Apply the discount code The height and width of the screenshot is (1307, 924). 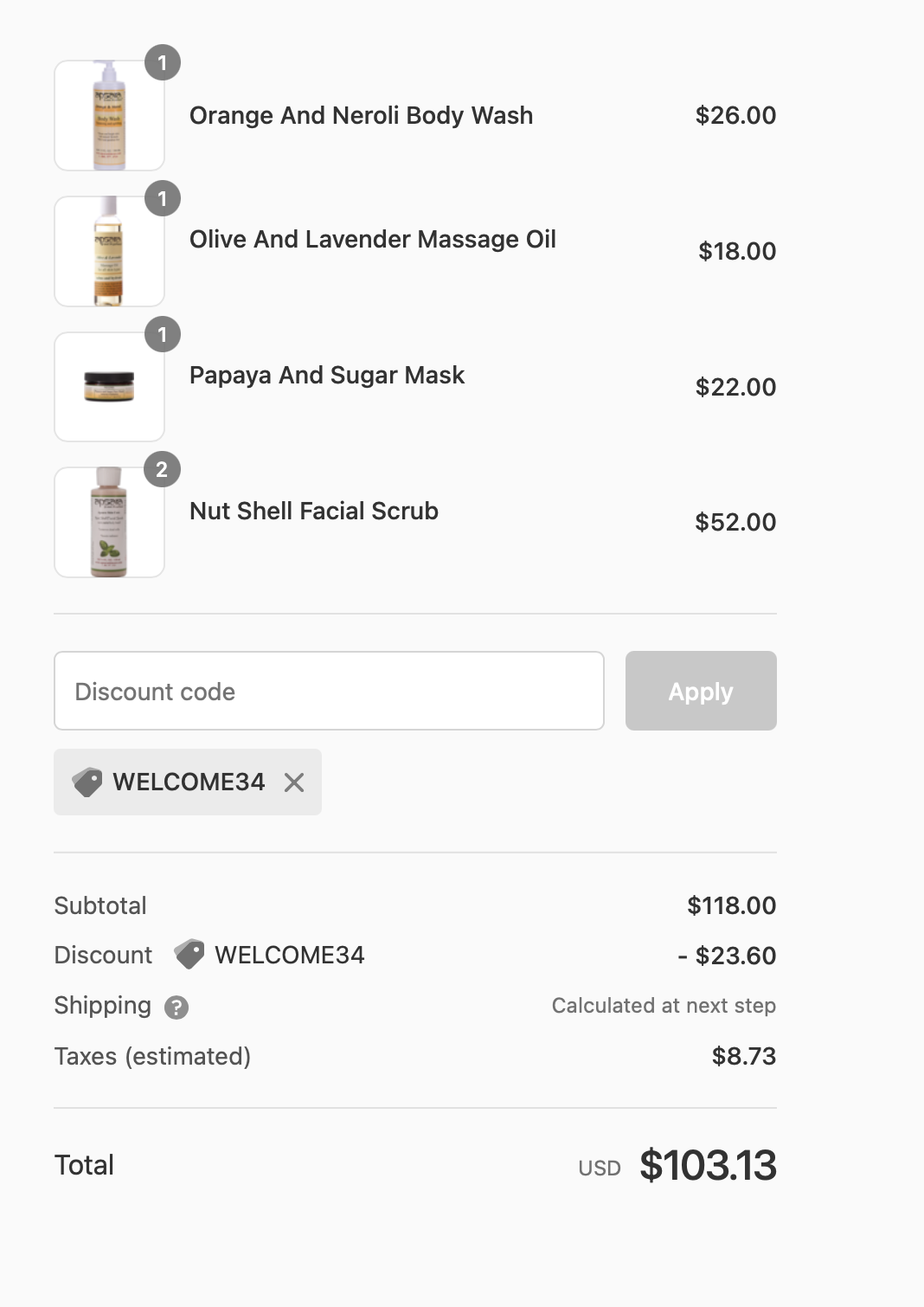pos(701,691)
